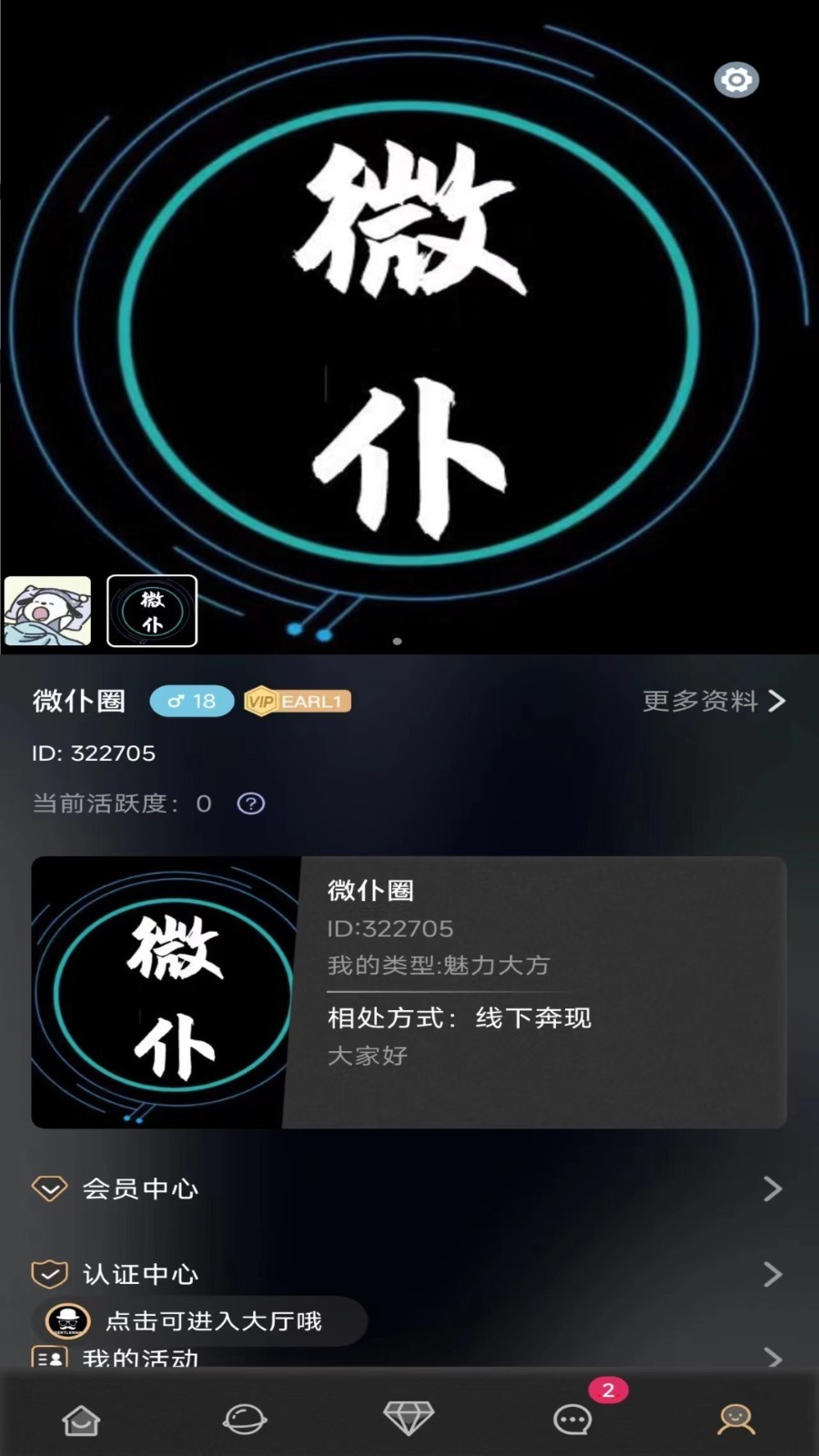The height and width of the screenshot is (1456, 819).
Task: Tap 点击可进入大厅哦 to enter the hall
Action: point(201,1321)
